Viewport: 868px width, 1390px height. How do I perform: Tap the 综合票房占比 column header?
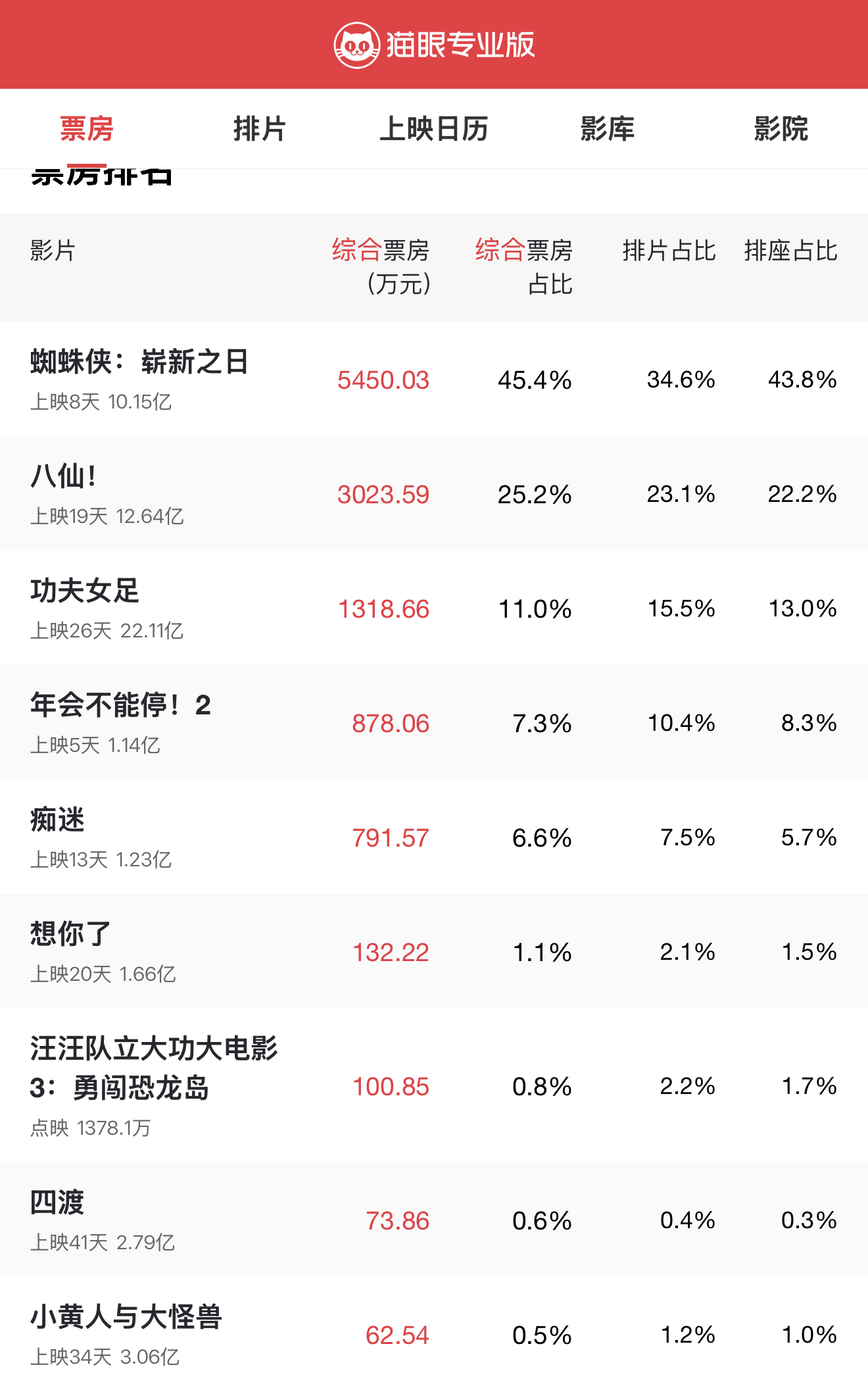[x=524, y=267]
